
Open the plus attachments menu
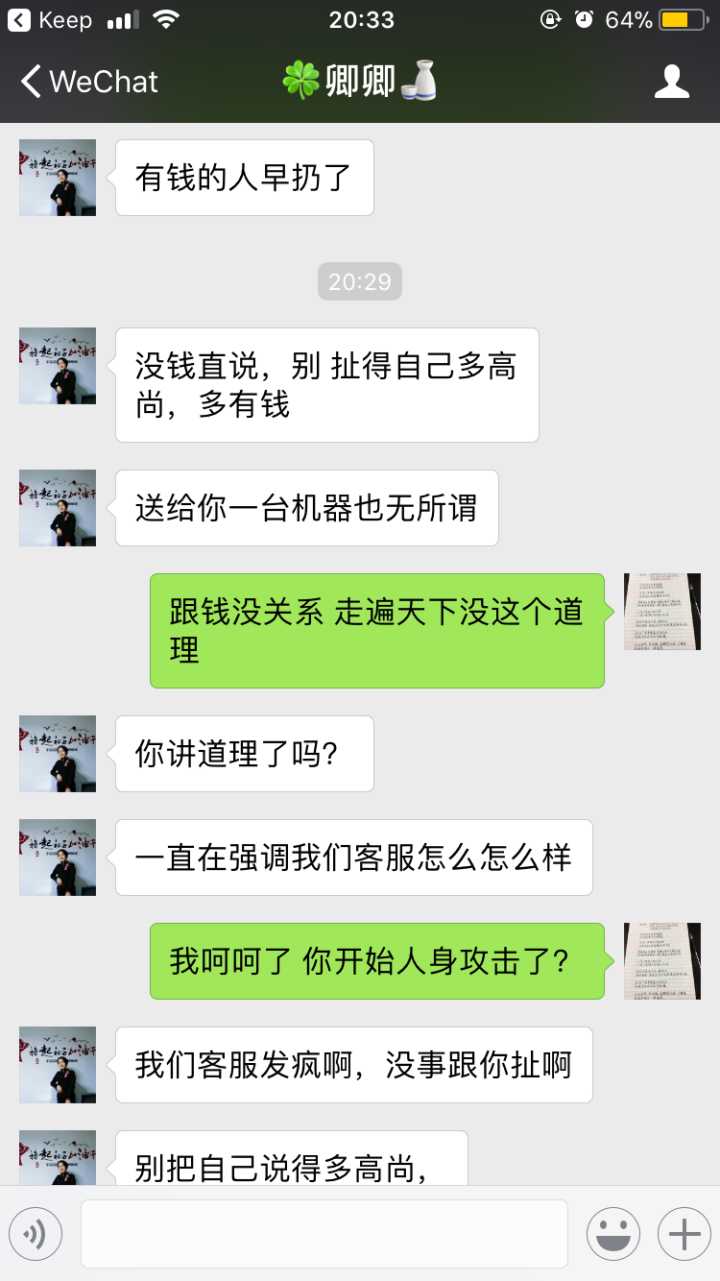click(x=684, y=1234)
